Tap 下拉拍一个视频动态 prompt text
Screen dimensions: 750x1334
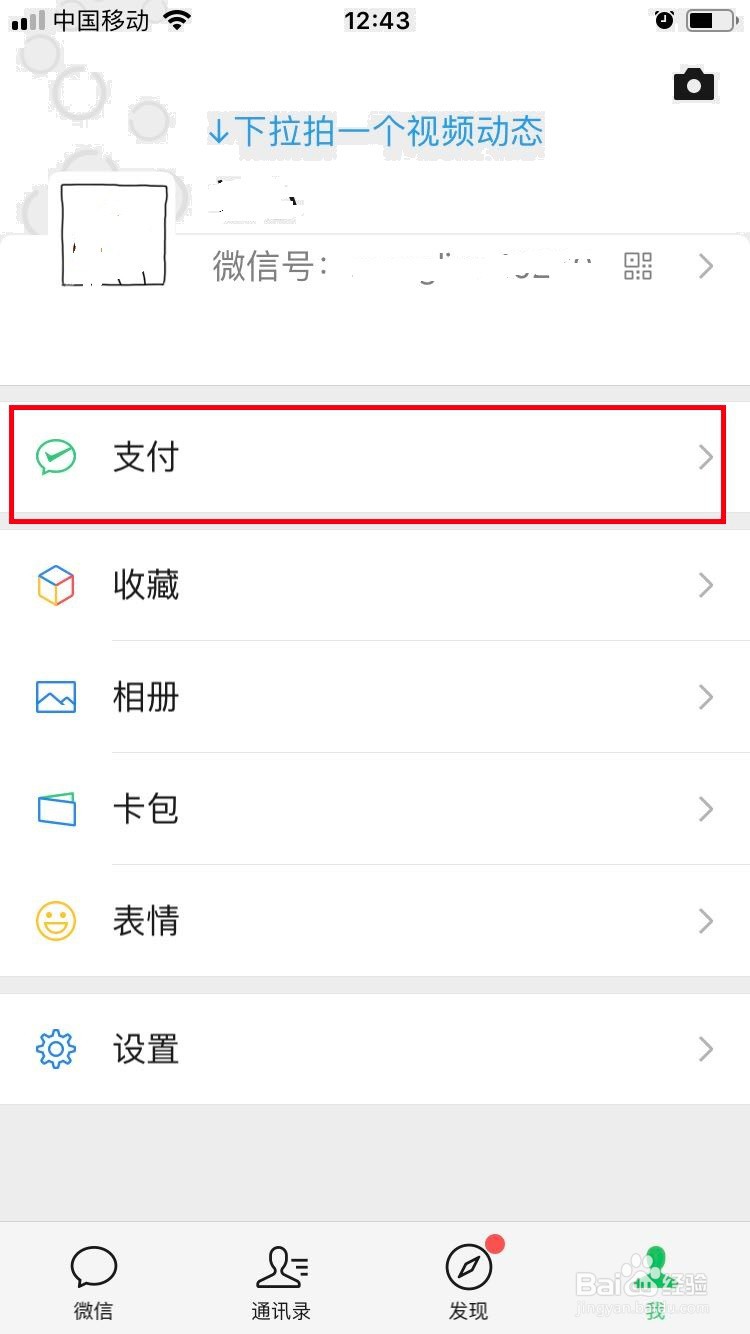coord(375,132)
